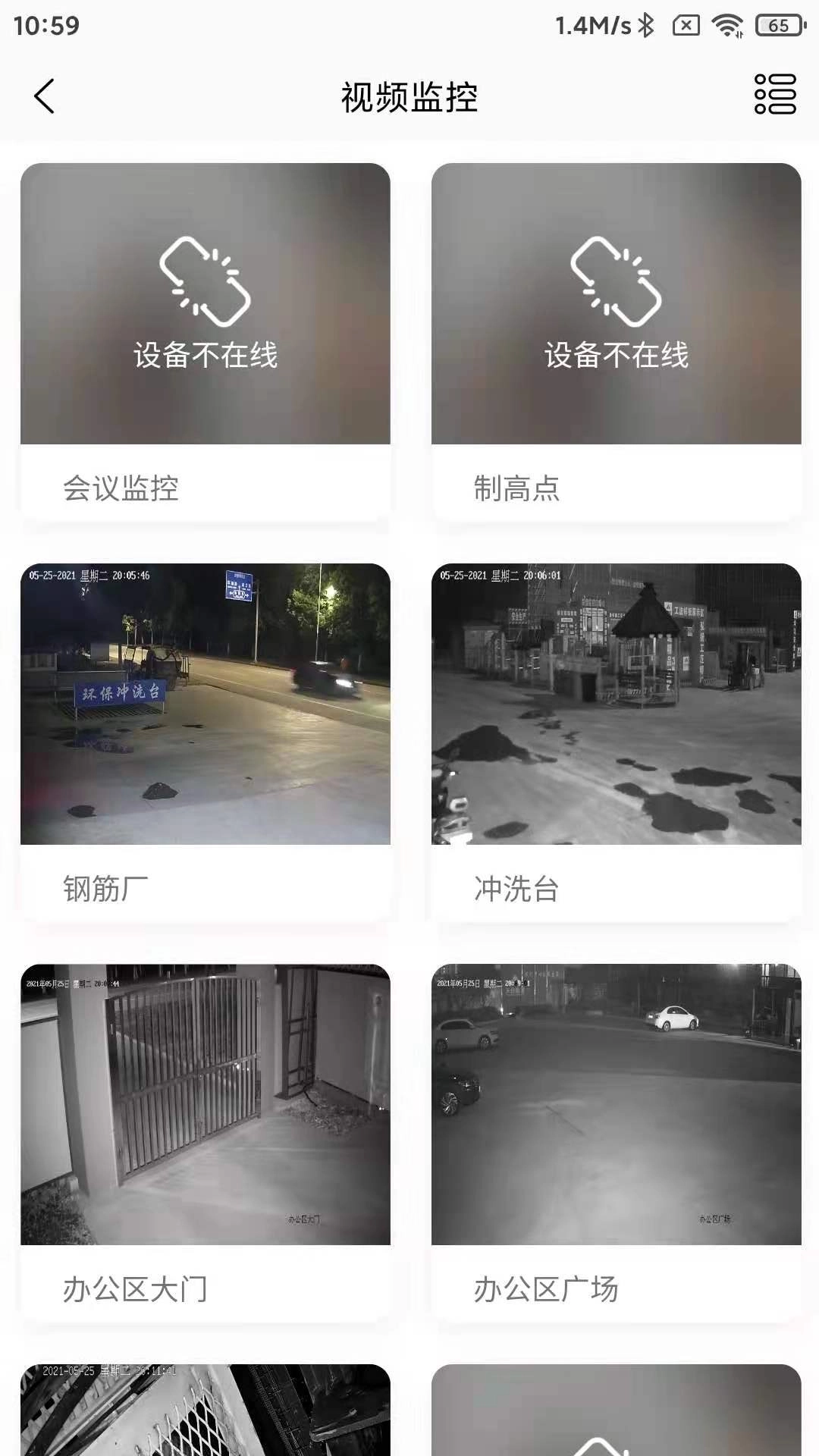Tap the back arrow to exit 视频监控

pos(43,96)
